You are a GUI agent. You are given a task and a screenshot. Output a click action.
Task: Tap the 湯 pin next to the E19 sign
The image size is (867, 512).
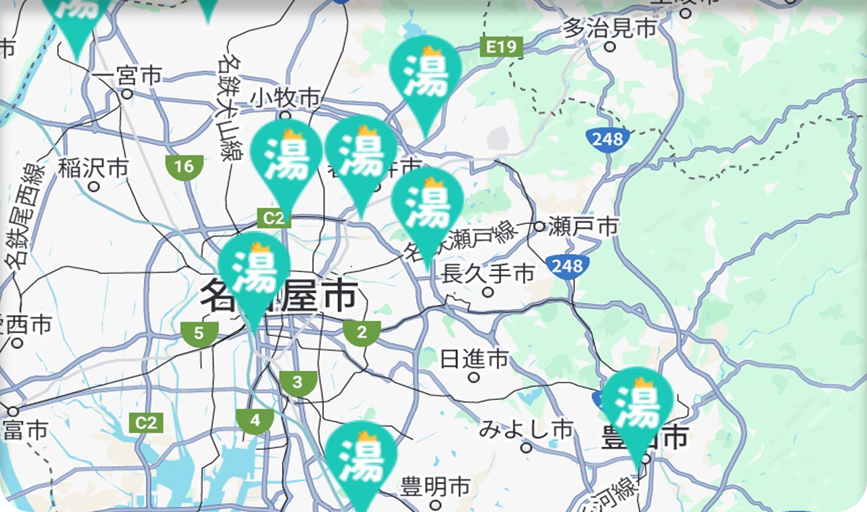pyautogui.click(x=427, y=75)
